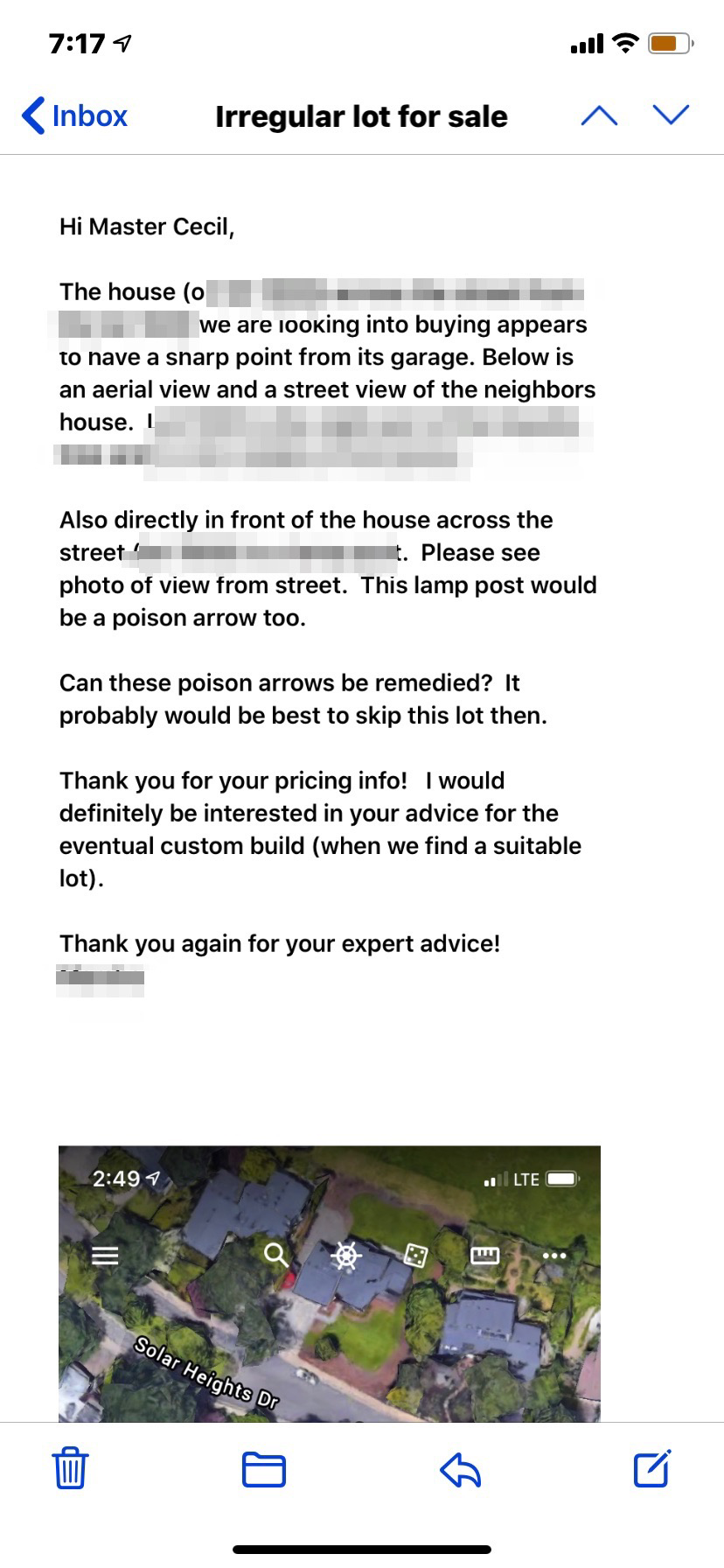The width and height of the screenshot is (724, 1568).
Task: Go back to the Inbox
Action: point(75,116)
